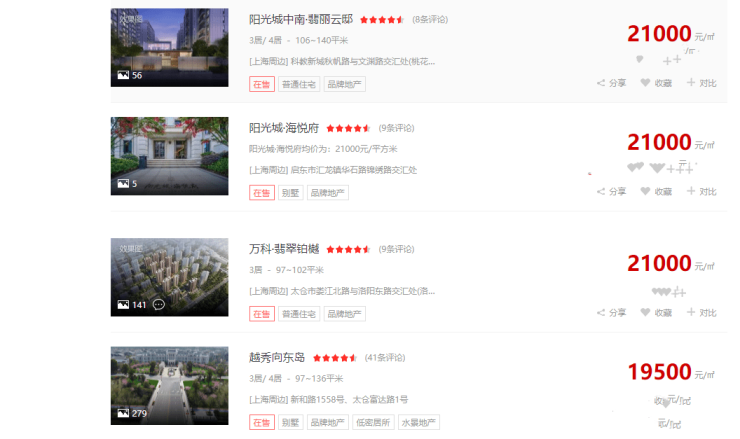View 41 reviews of 越秀向东岛
This screenshot has height=439, width=740.
click(x=384, y=357)
